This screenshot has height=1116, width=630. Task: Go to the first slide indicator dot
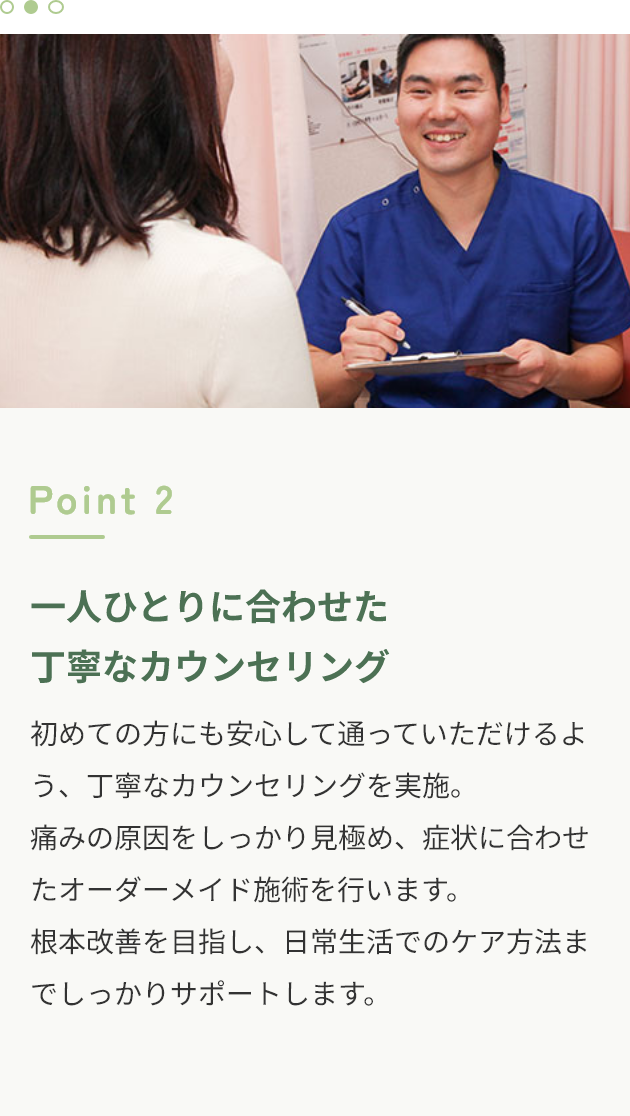click(x=6, y=7)
